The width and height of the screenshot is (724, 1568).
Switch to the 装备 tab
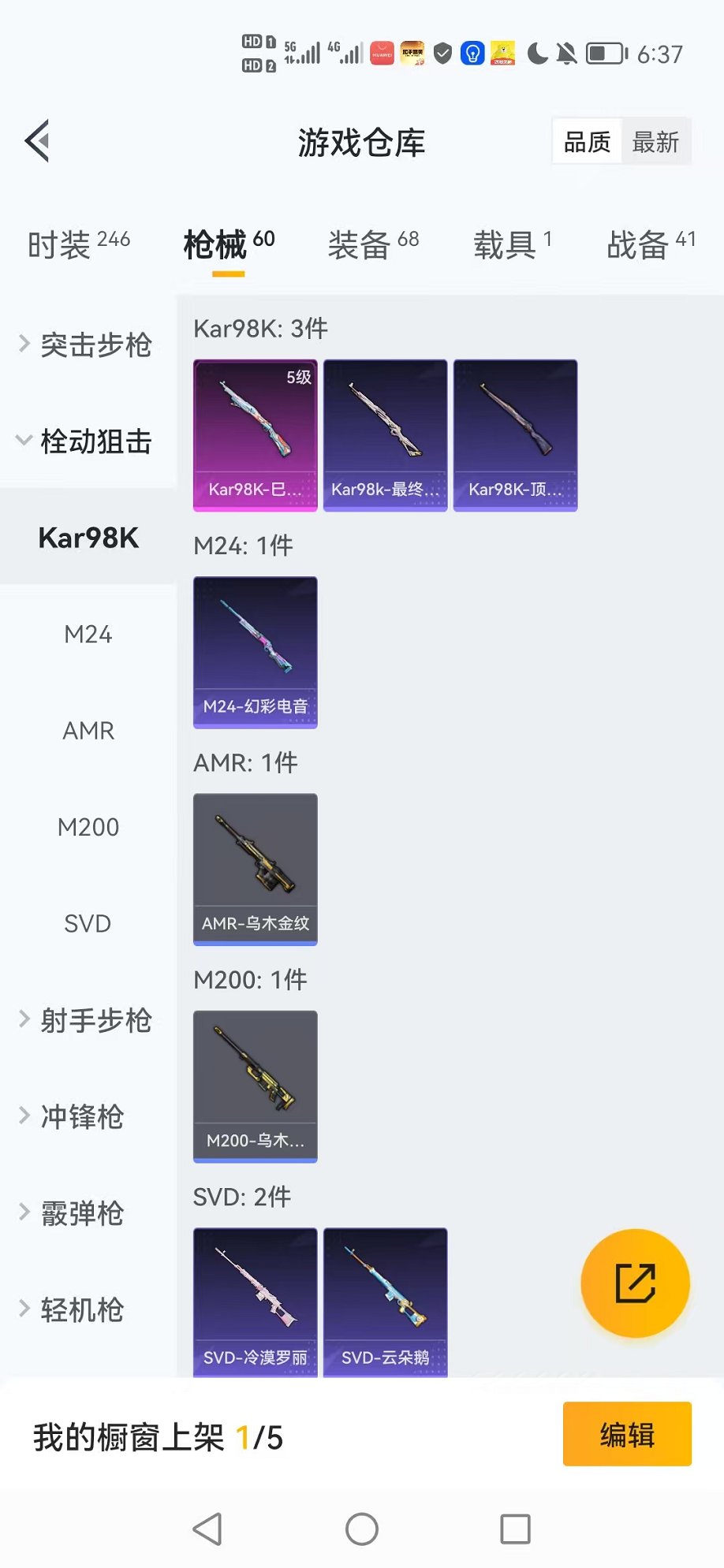373,244
